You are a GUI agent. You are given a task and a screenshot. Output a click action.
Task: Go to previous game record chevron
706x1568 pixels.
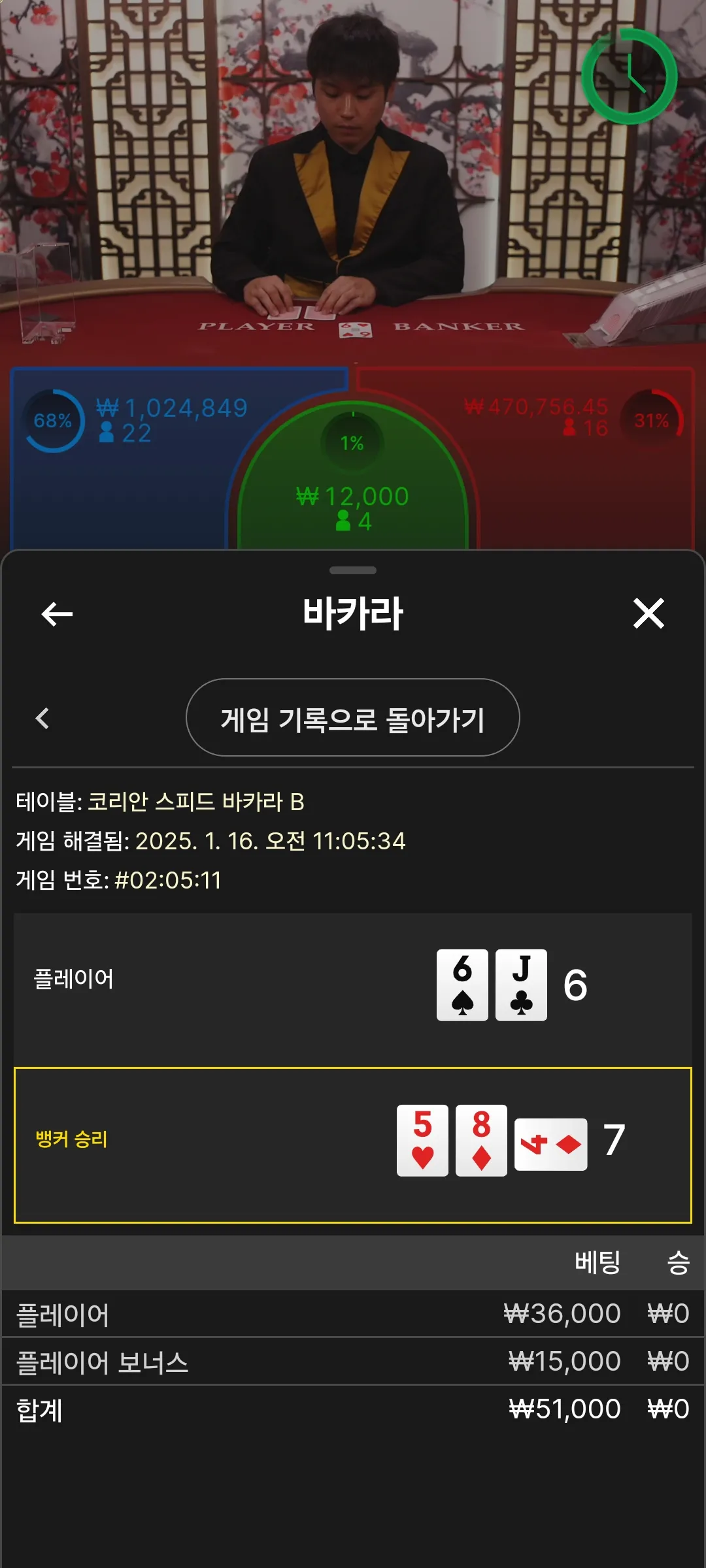[x=42, y=718]
